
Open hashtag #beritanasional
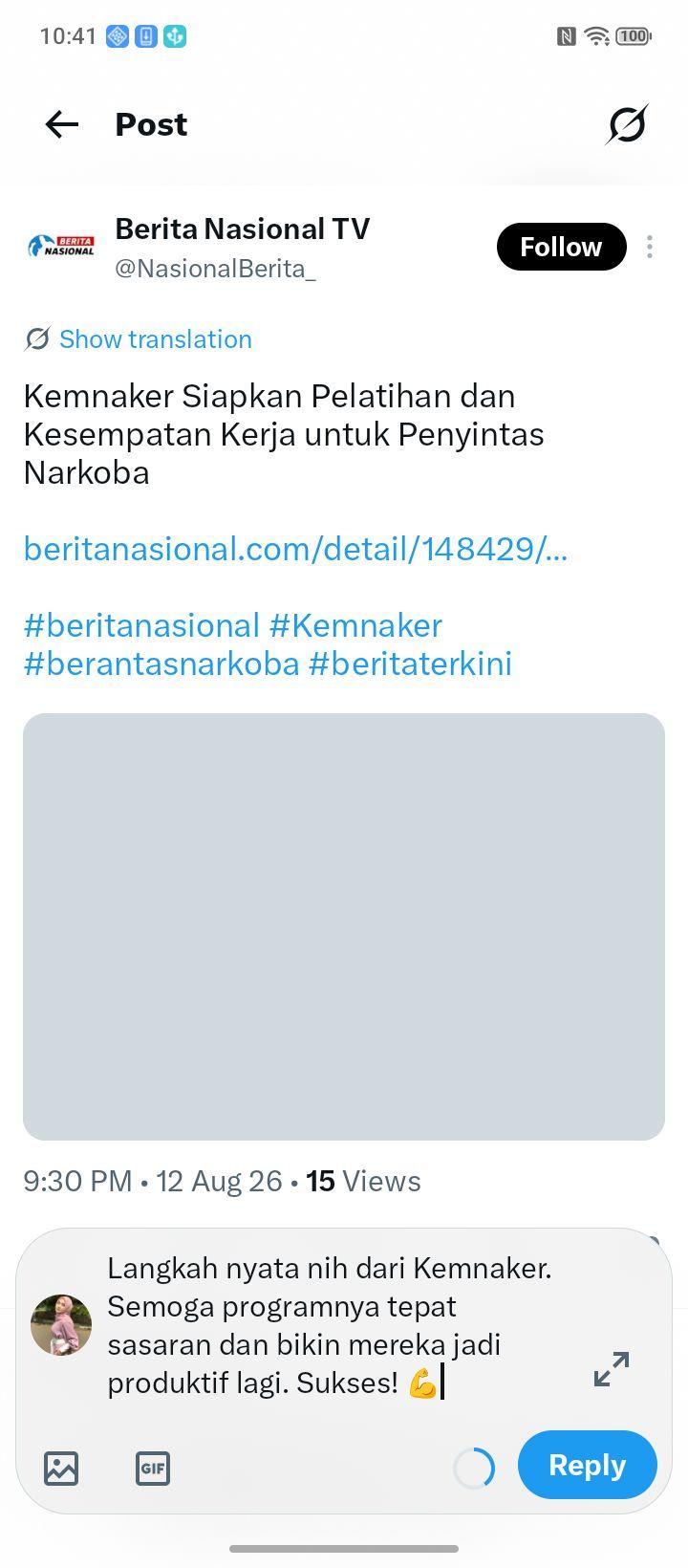click(x=141, y=625)
